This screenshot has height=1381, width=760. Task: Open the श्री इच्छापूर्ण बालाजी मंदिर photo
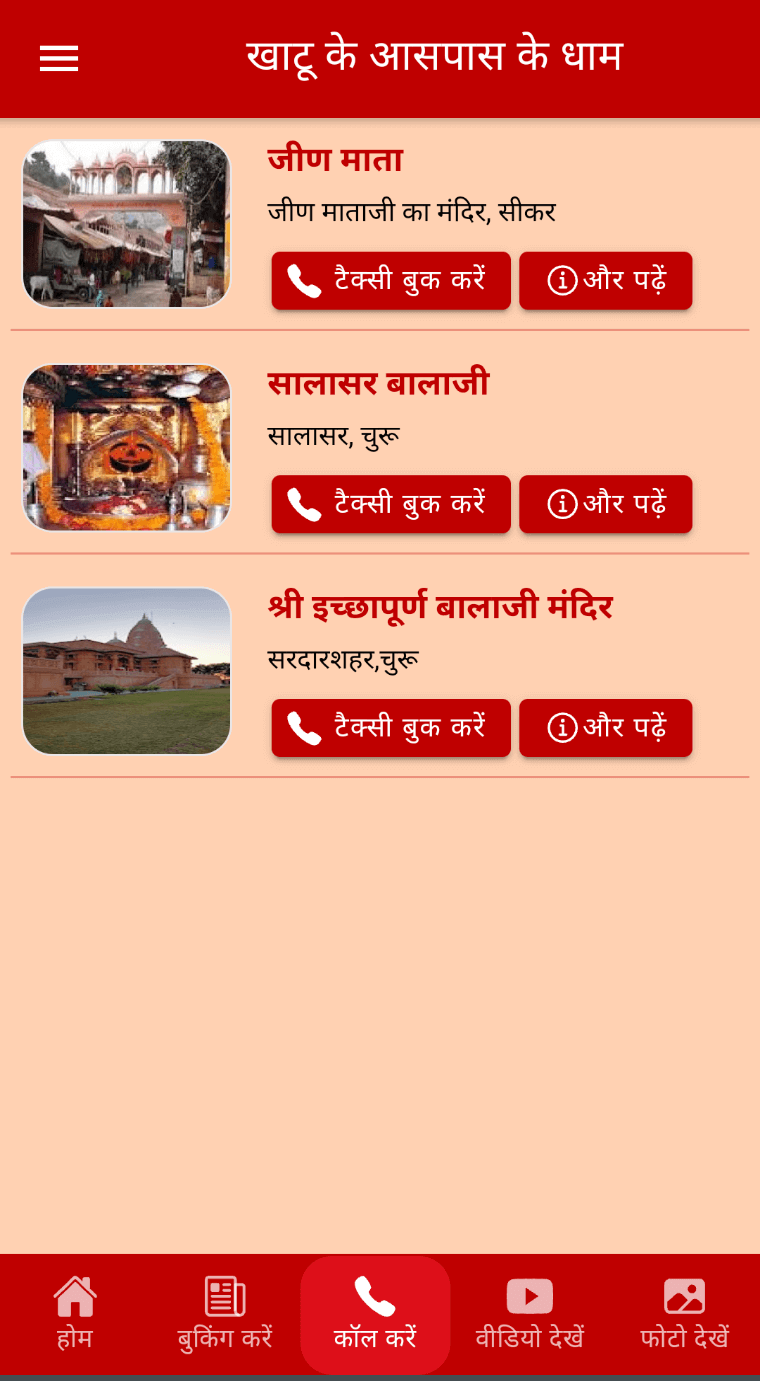click(x=127, y=671)
